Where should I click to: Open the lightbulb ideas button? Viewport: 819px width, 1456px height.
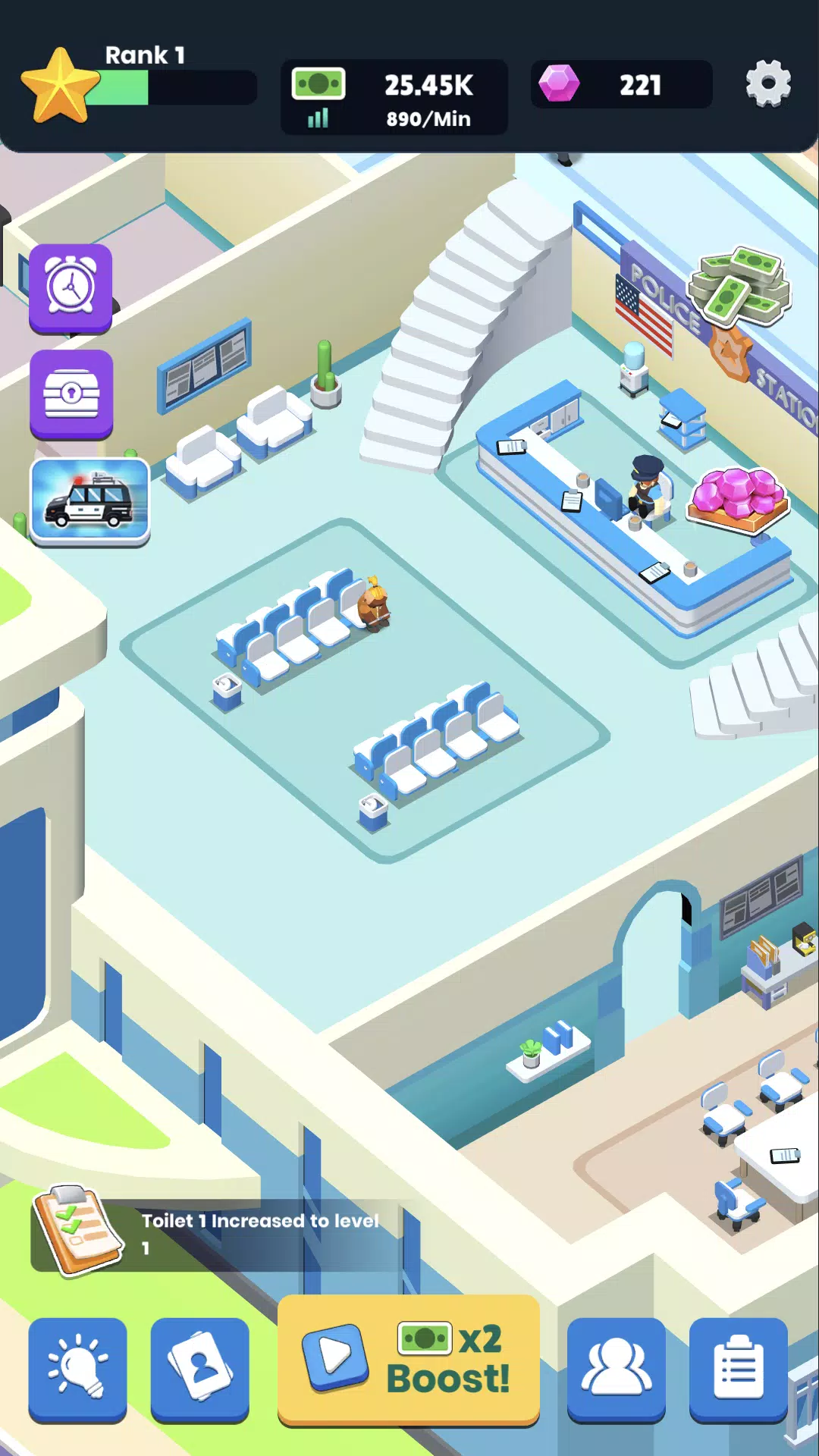click(77, 1367)
